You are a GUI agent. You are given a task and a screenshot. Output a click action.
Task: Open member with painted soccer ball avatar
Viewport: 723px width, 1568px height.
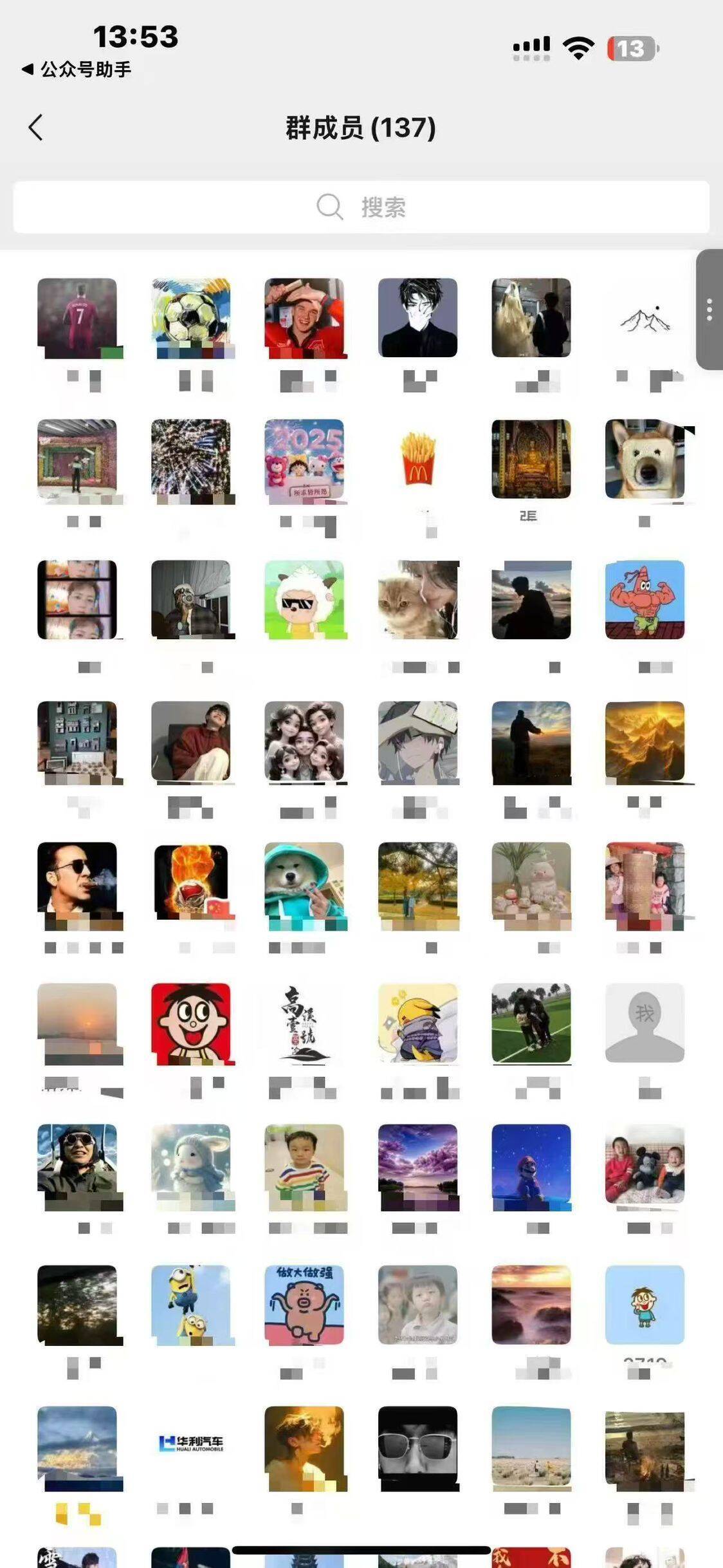coord(191,317)
